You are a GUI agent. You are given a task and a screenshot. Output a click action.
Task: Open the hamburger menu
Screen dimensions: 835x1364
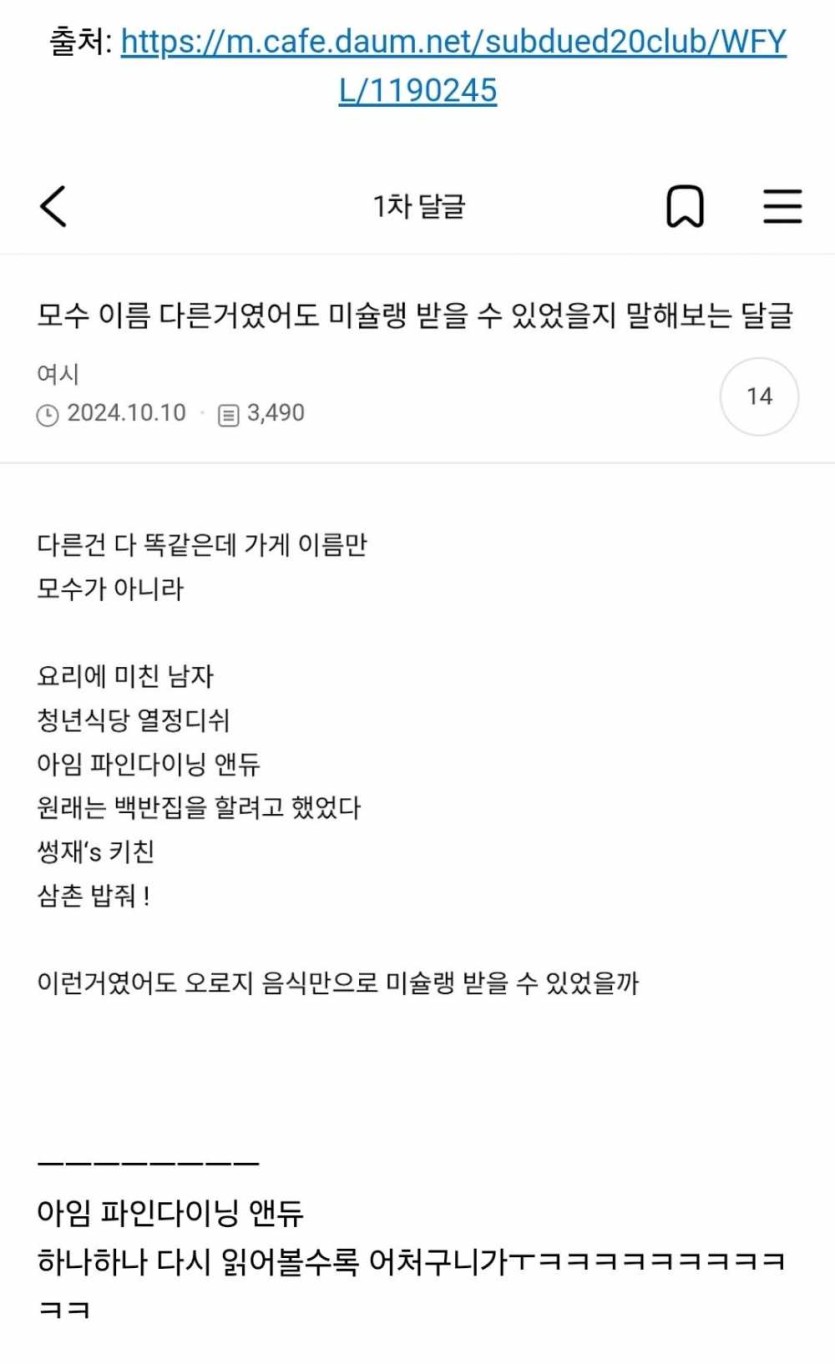tap(782, 207)
